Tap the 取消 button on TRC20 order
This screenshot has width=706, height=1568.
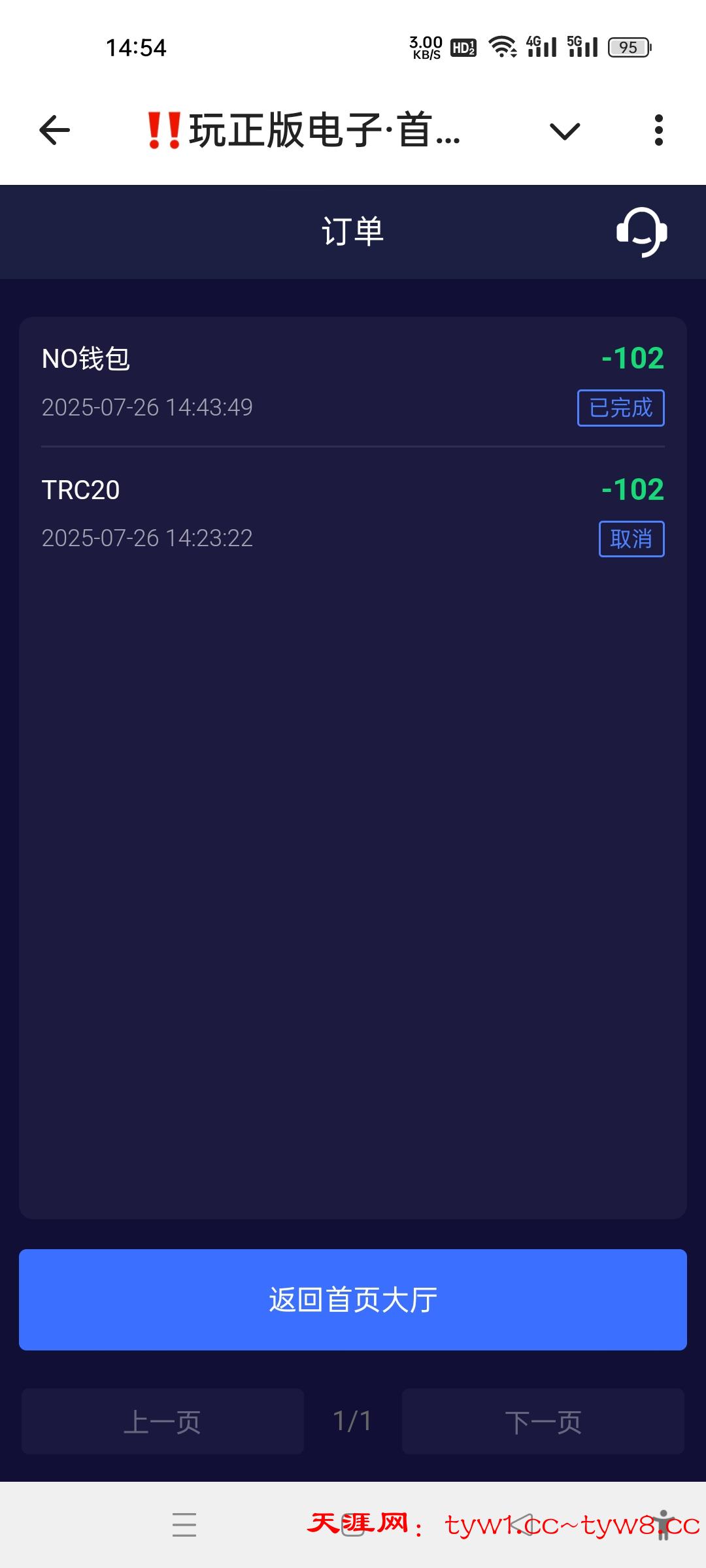[631, 539]
